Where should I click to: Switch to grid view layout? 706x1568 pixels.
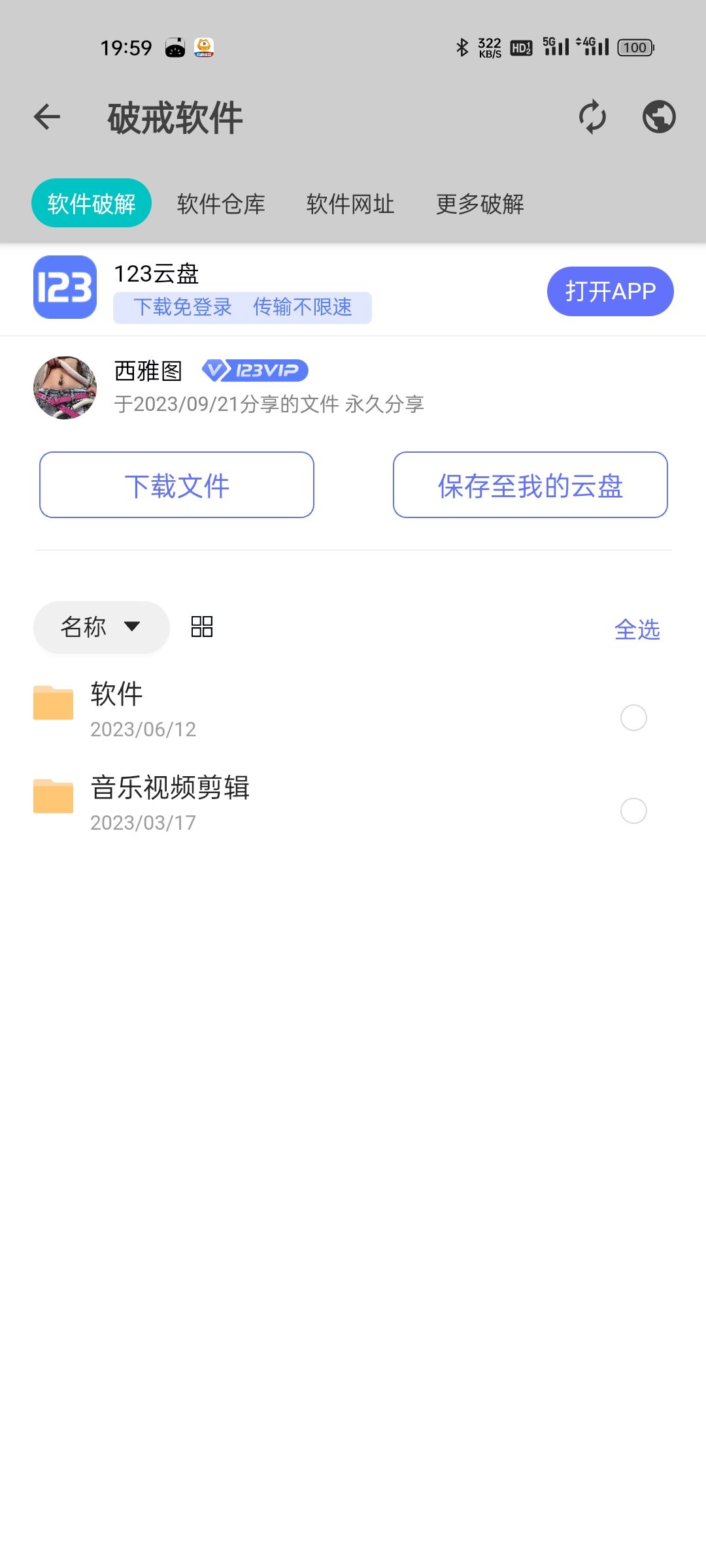[201, 627]
